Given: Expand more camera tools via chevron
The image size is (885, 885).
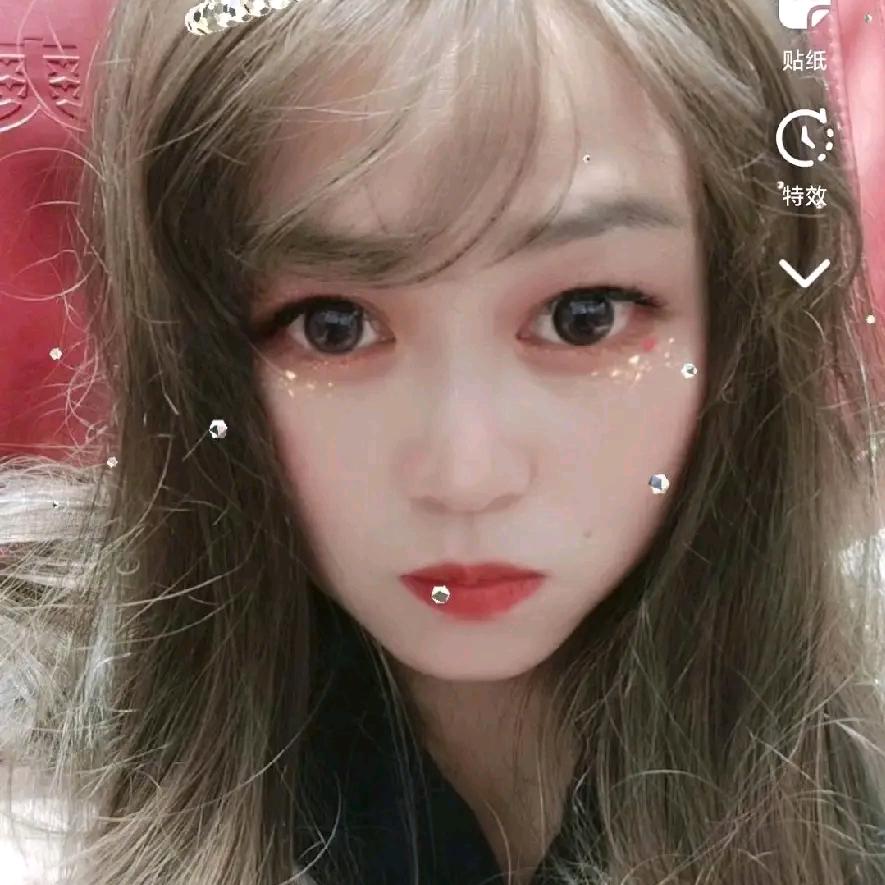Looking at the screenshot, I should pos(804,272).
